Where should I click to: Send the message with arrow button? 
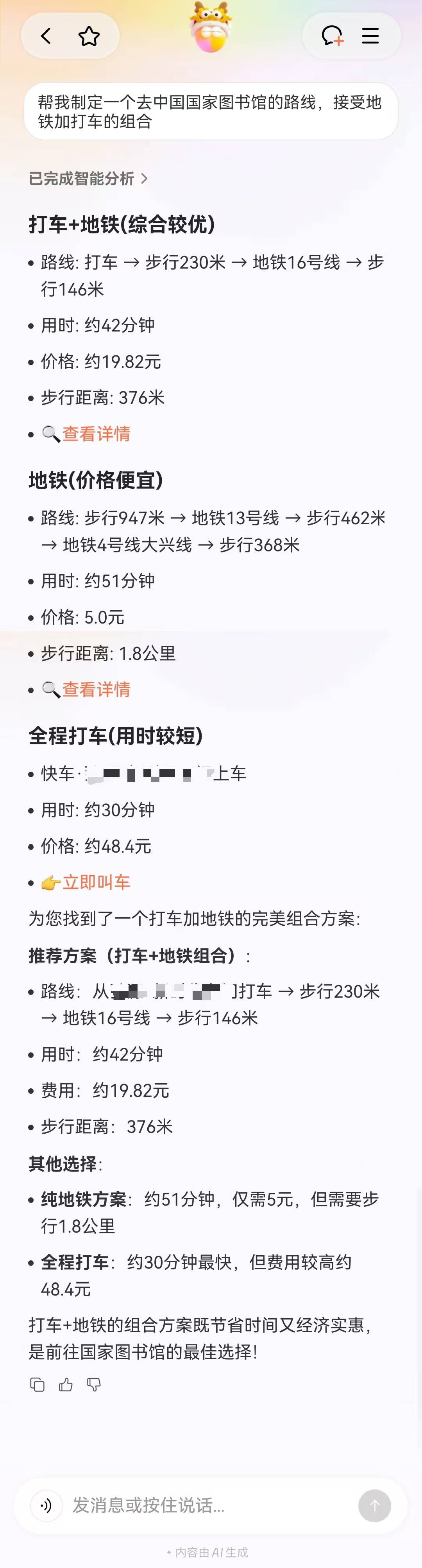point(375,1505)
